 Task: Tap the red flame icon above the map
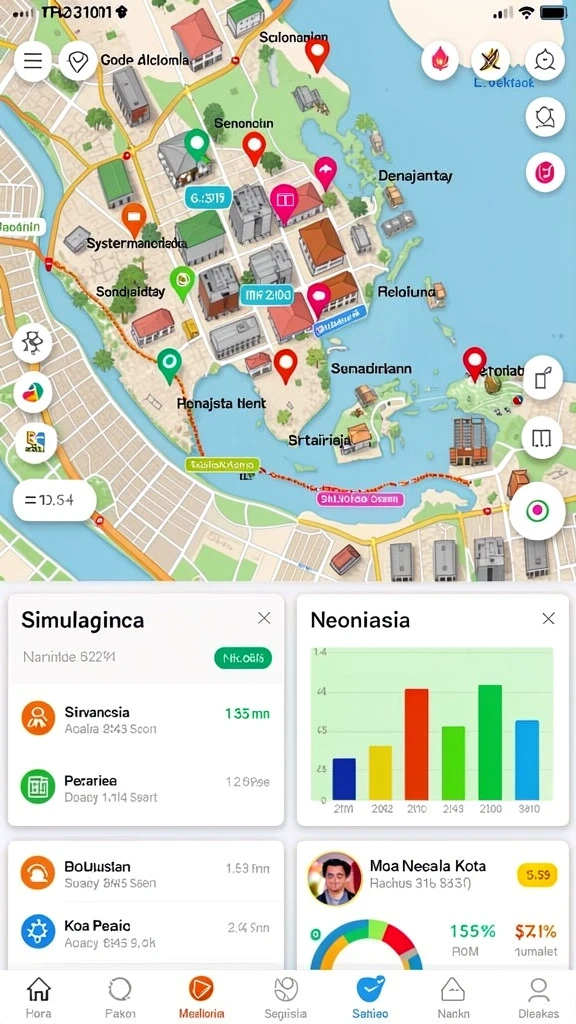(x=440, y=61)
